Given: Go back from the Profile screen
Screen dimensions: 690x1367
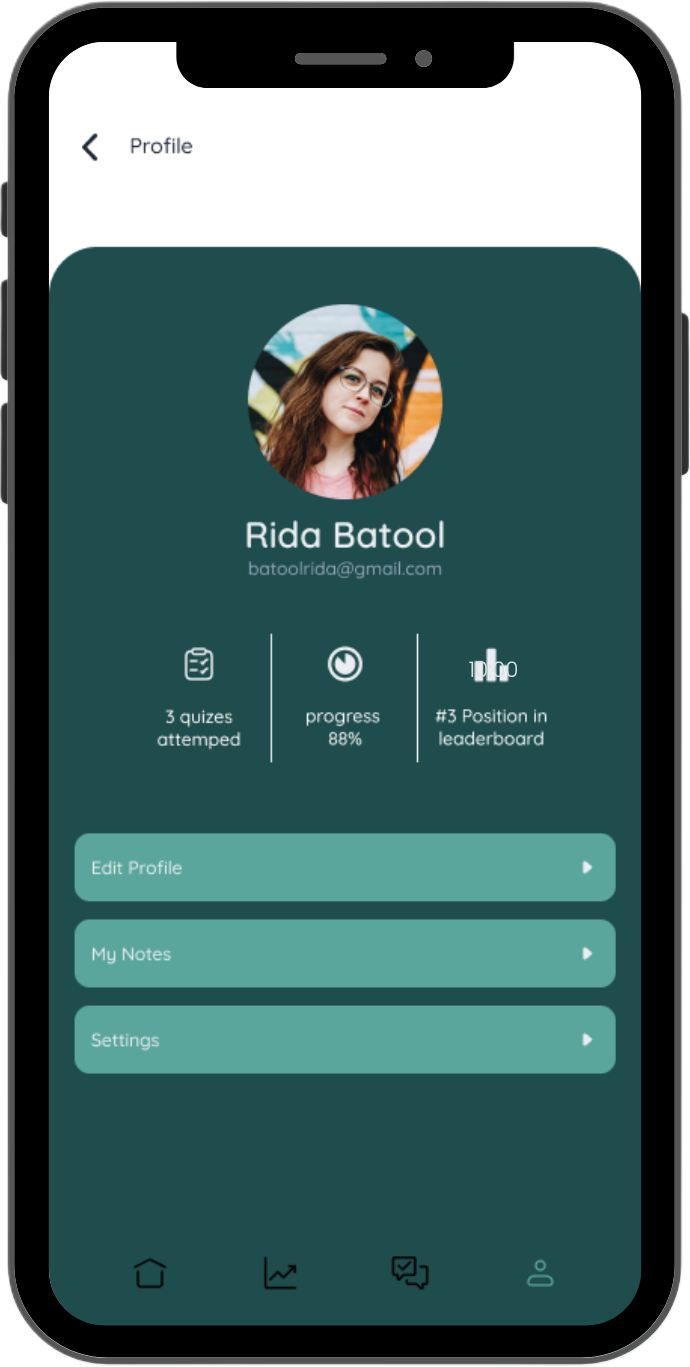Looking at the screenshot, I should [90, 147].
